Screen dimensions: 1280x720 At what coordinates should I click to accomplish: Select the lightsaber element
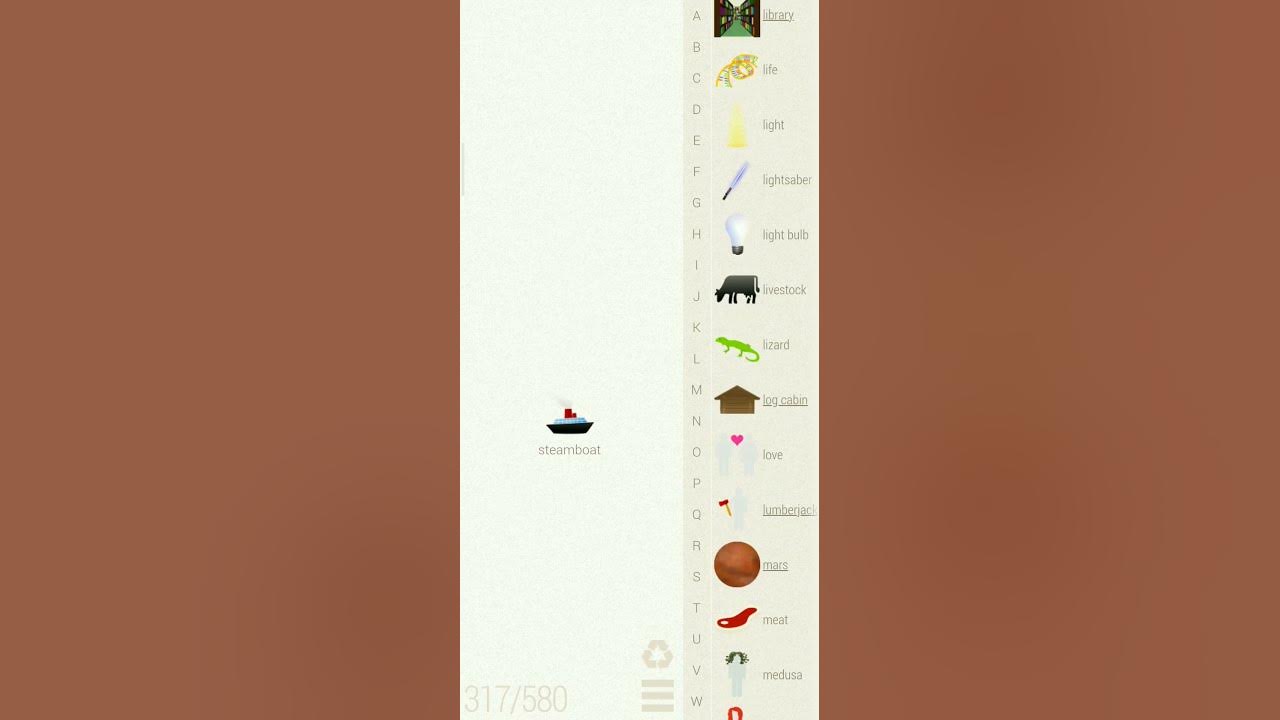point(737,180)
